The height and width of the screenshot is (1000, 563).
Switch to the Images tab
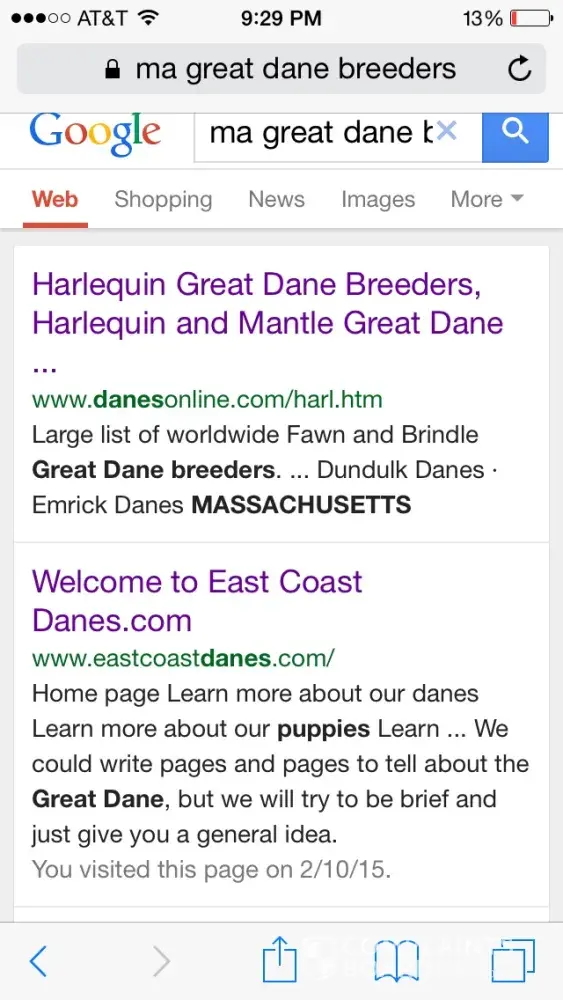coord(378,200)
